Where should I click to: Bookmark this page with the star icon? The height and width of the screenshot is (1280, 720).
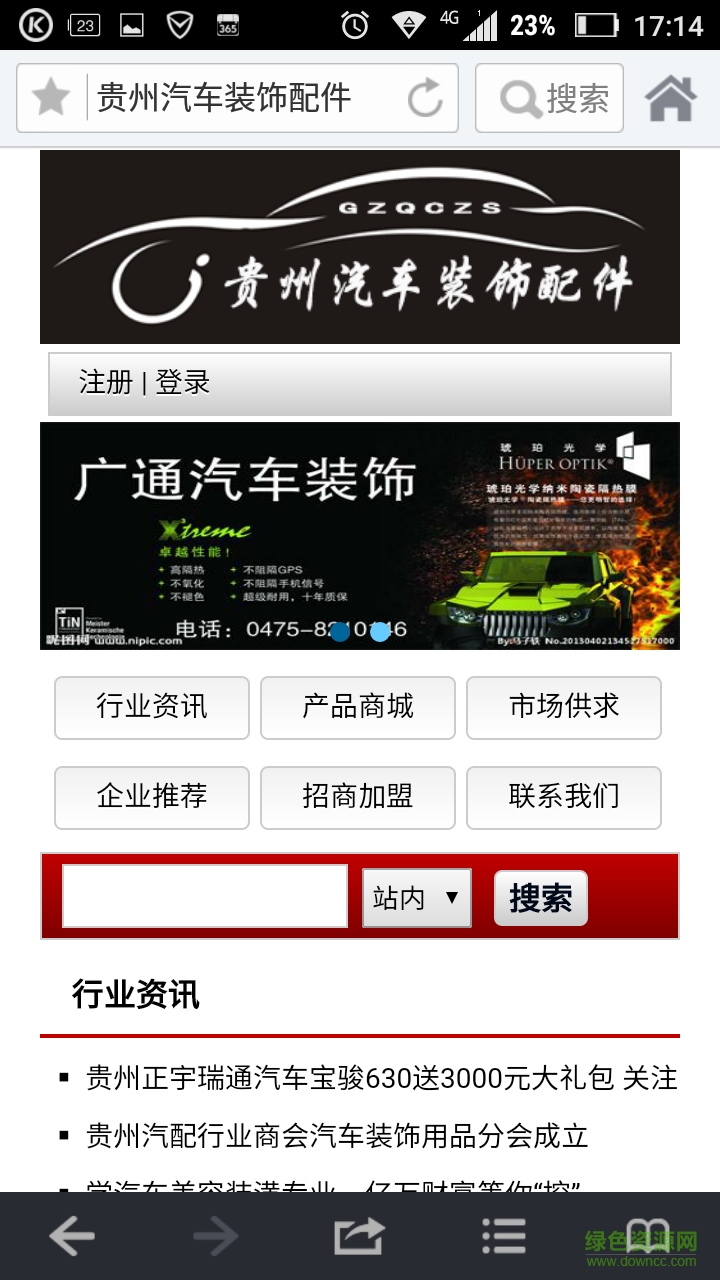(51, 98)
